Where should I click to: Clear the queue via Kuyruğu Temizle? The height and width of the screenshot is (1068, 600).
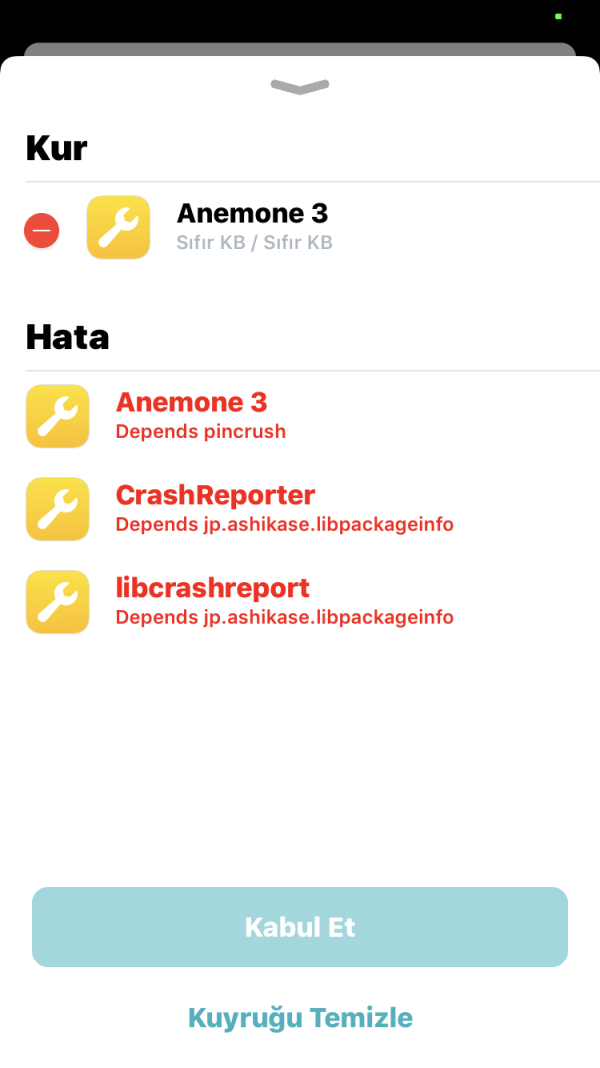coord(300,1018)
